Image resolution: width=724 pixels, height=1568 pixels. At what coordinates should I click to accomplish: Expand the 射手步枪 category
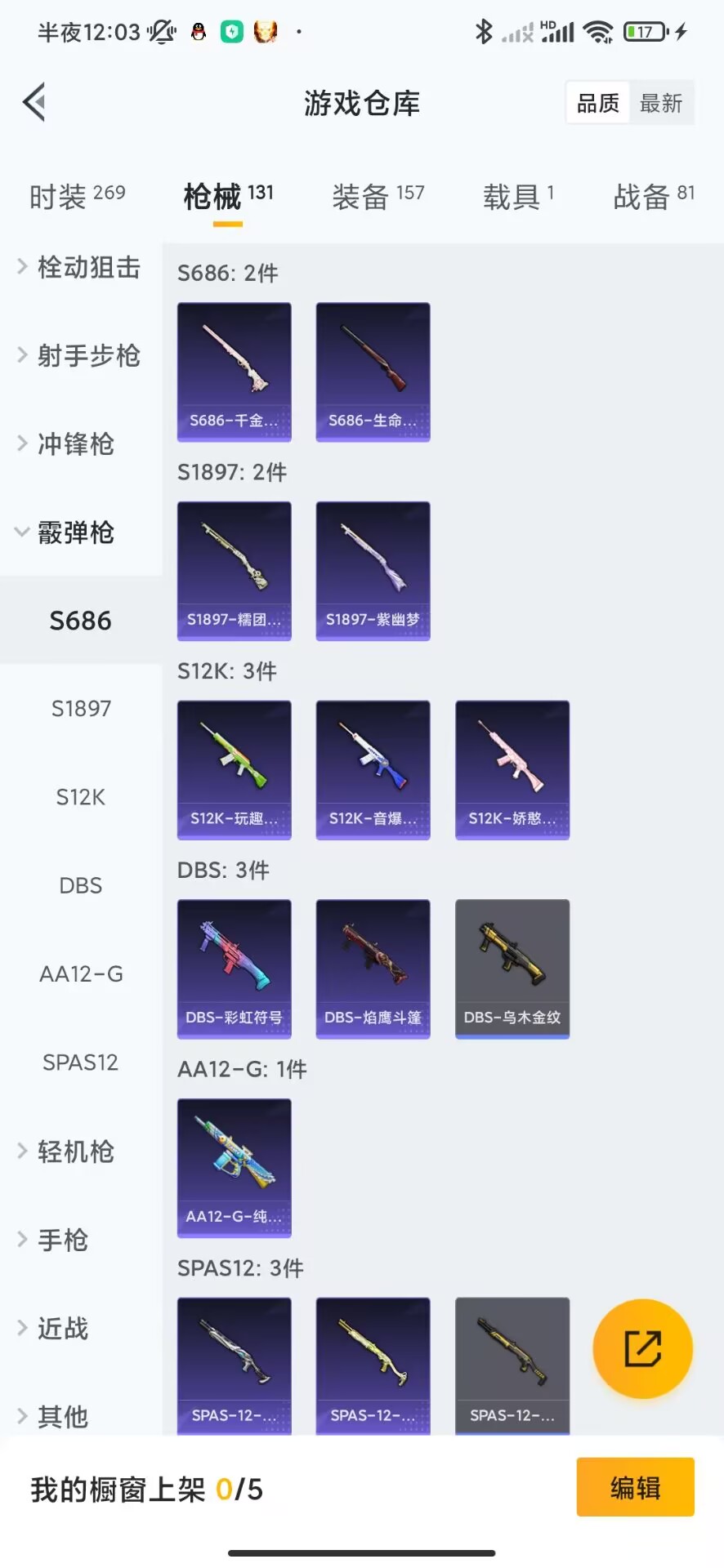tap(80, 355)
